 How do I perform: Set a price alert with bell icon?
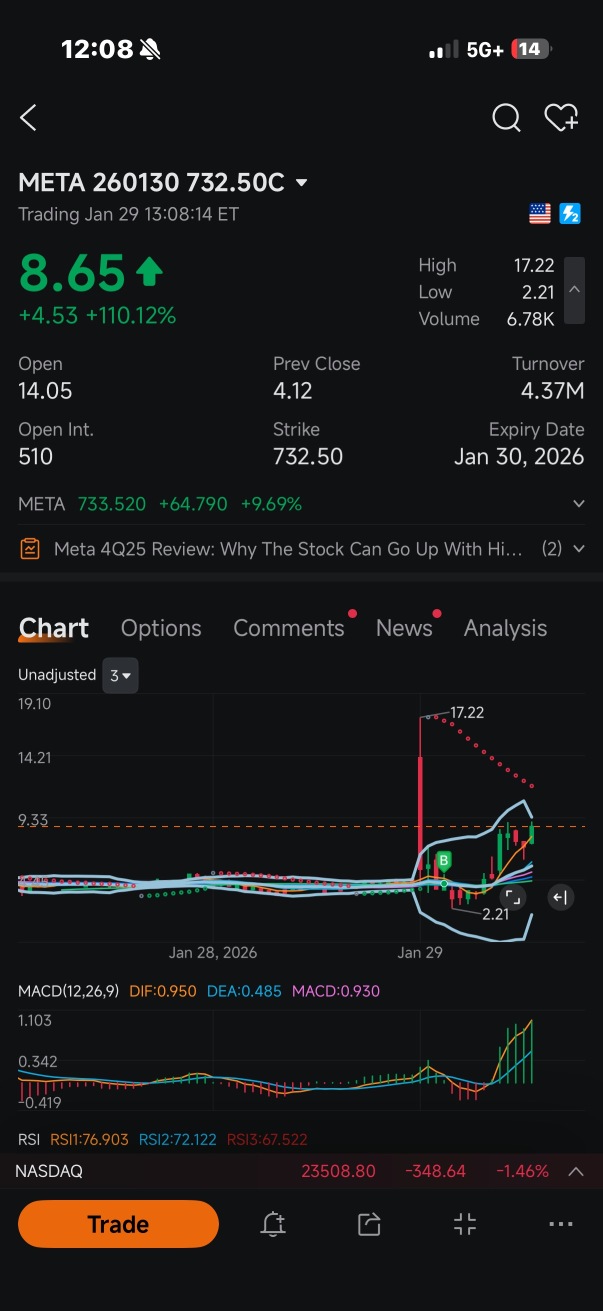pyautogui.click(x=273, y=1224)
